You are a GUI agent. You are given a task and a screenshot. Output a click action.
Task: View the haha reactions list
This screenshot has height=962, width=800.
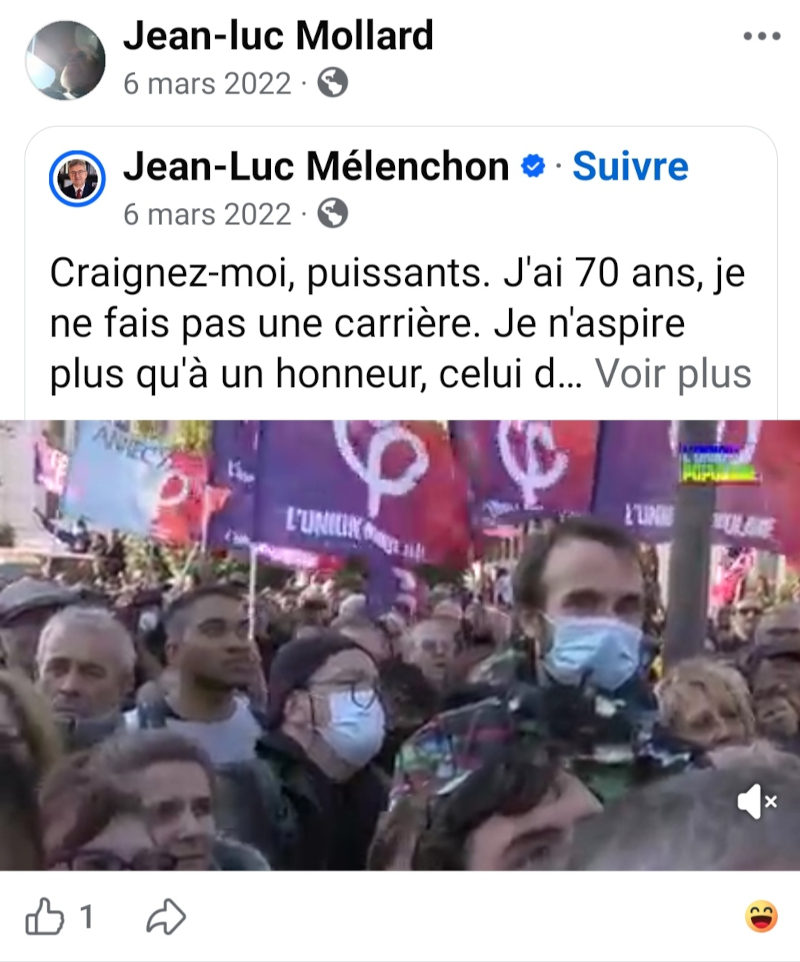(x=761, y=917)
